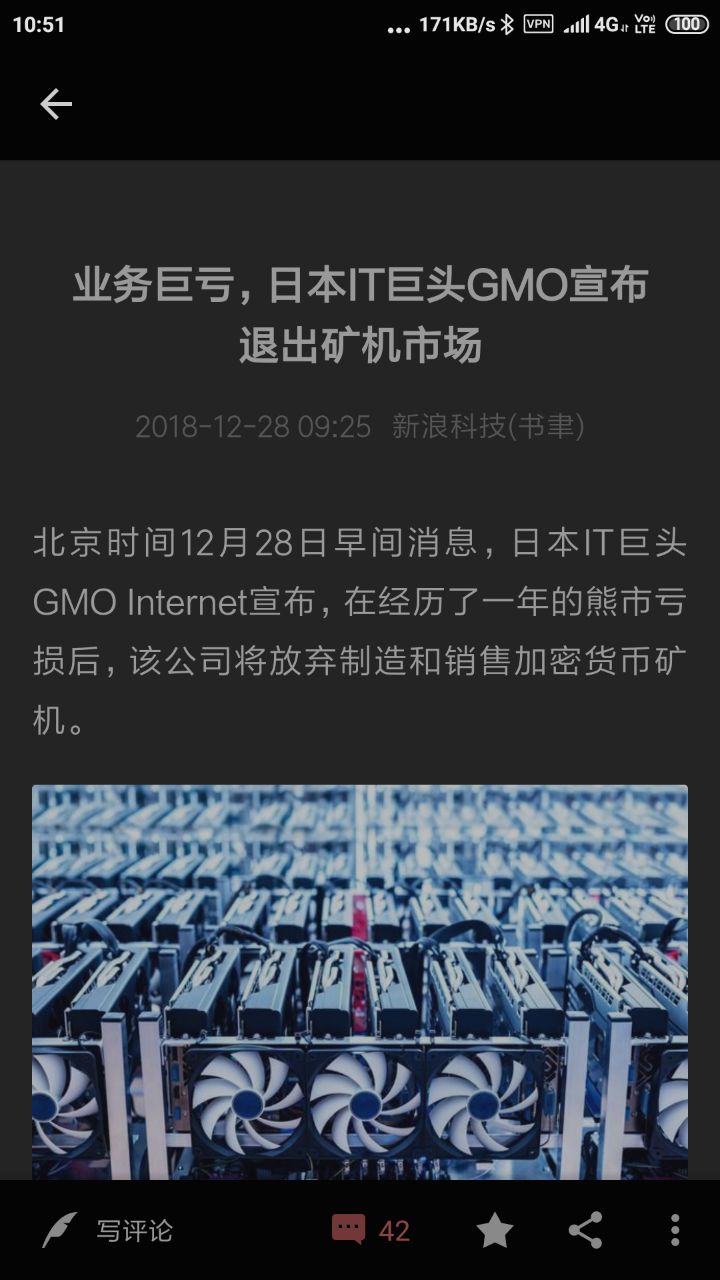The height and width of the screenshot is (1280, 720).
Task: Share this GMO article
Action: click(585, 1230)
